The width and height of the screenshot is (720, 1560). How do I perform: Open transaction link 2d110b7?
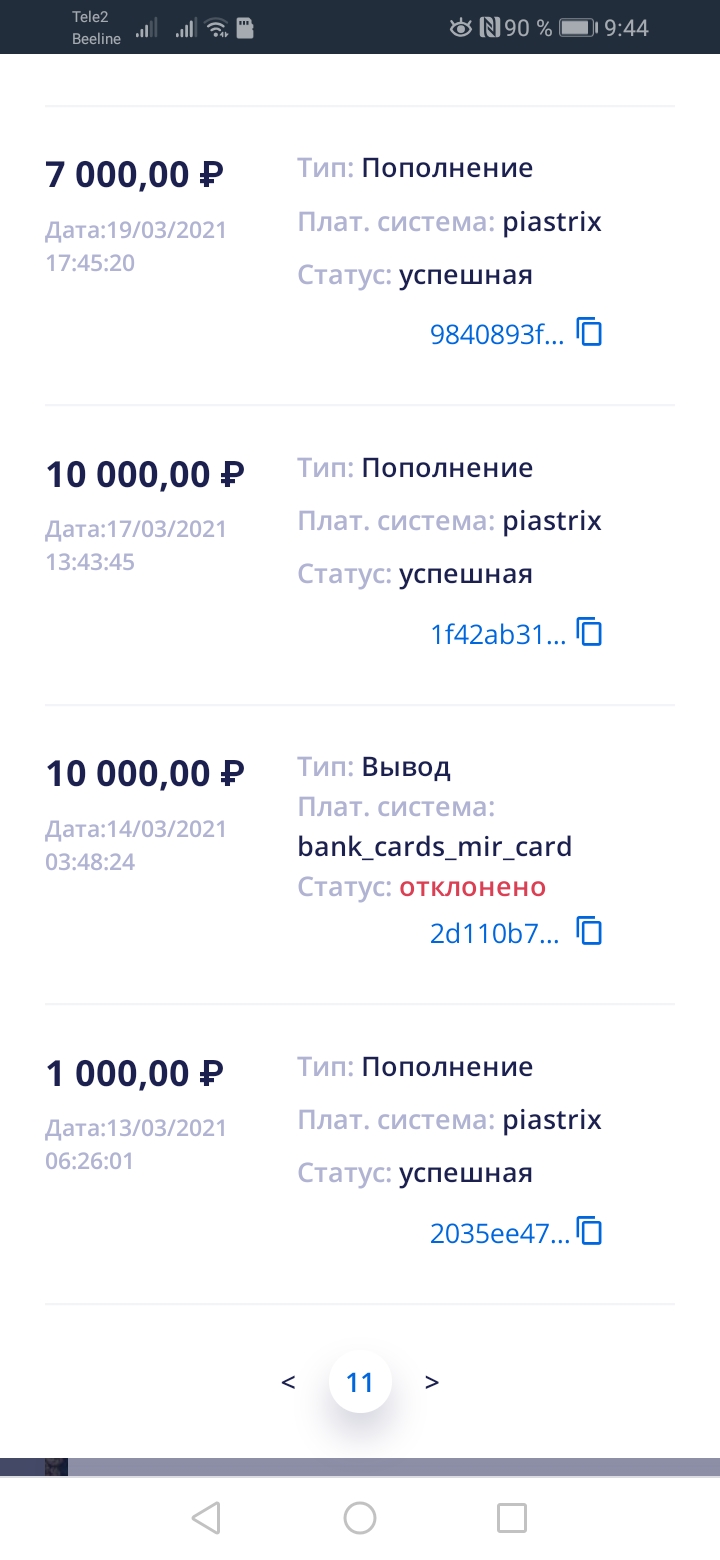[494, 934]
